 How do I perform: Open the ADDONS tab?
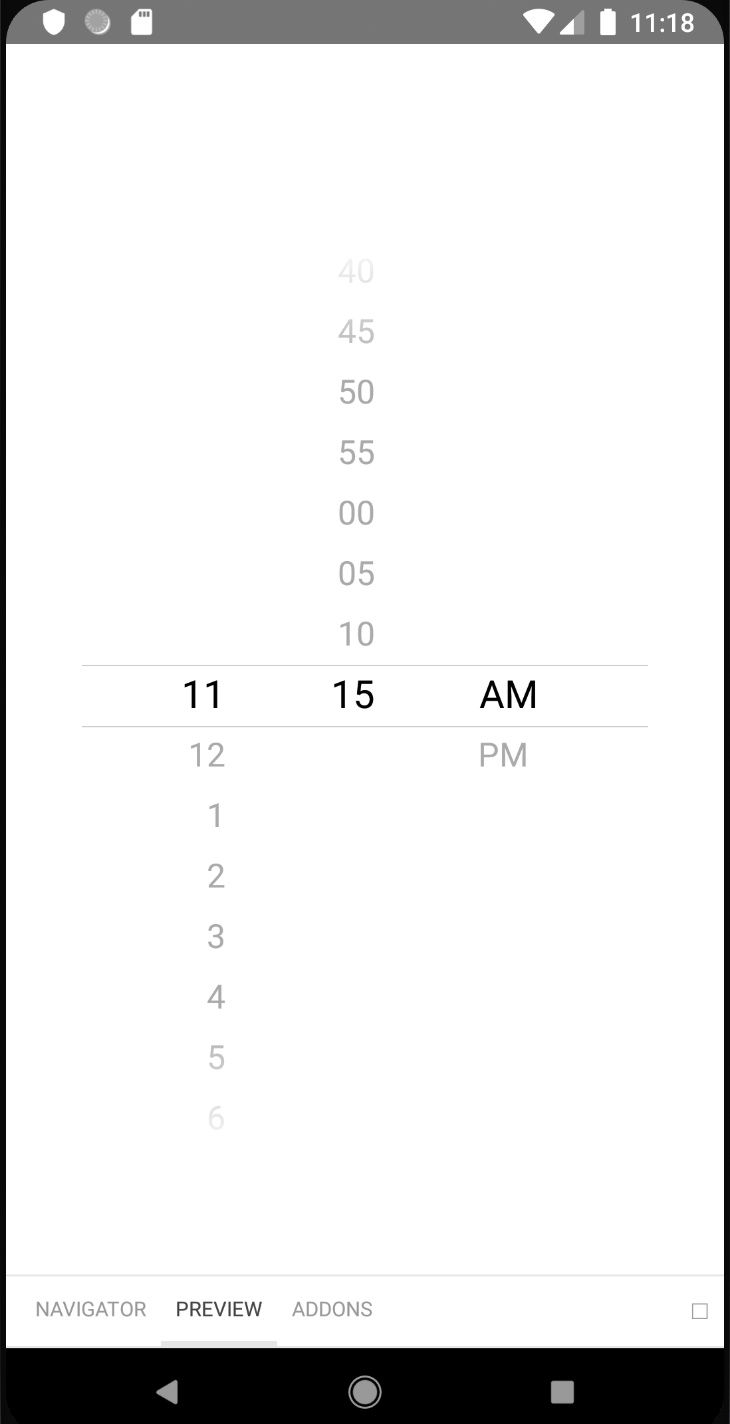click(x=332, y=1309)
